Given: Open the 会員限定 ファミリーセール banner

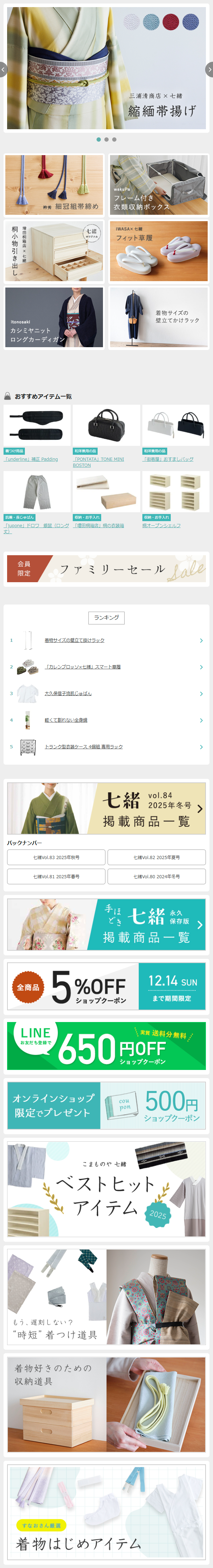Looking at the screenshot, I should (x=106, y=569).
